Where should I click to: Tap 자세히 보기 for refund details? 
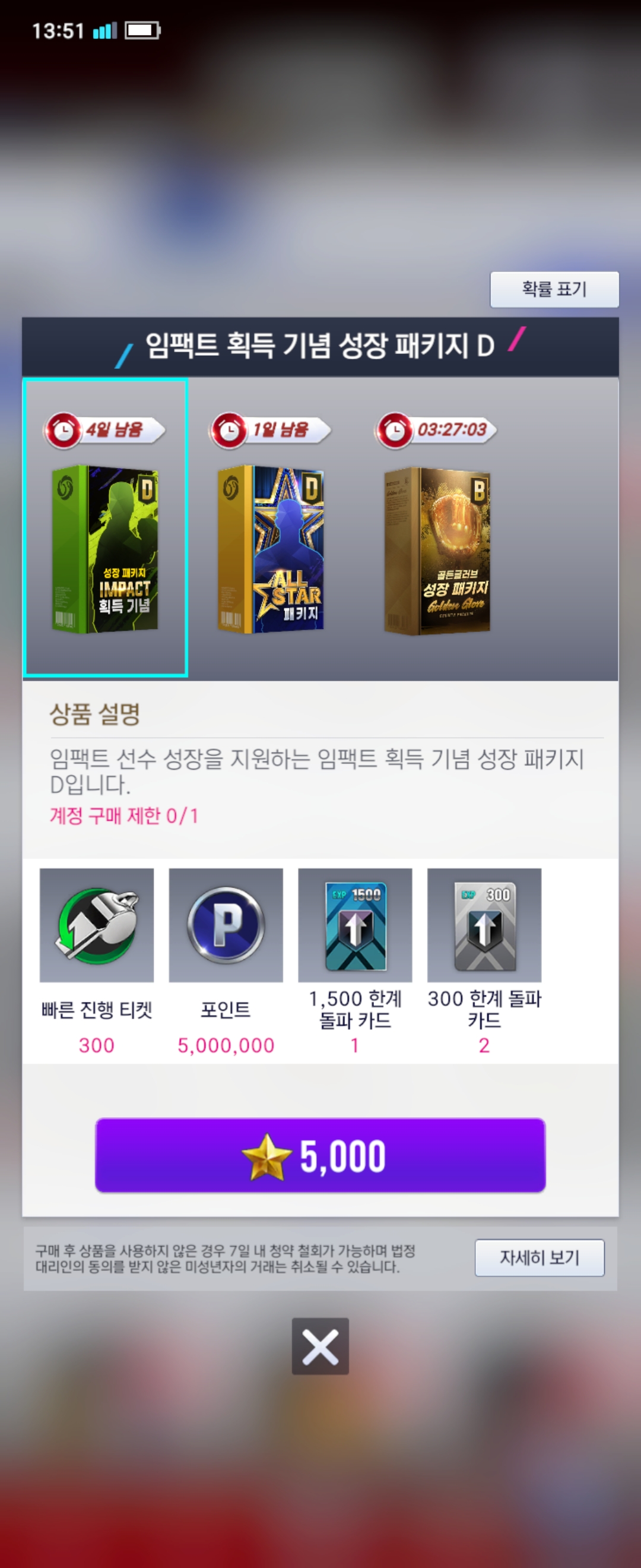click(x=539, y=1257)
